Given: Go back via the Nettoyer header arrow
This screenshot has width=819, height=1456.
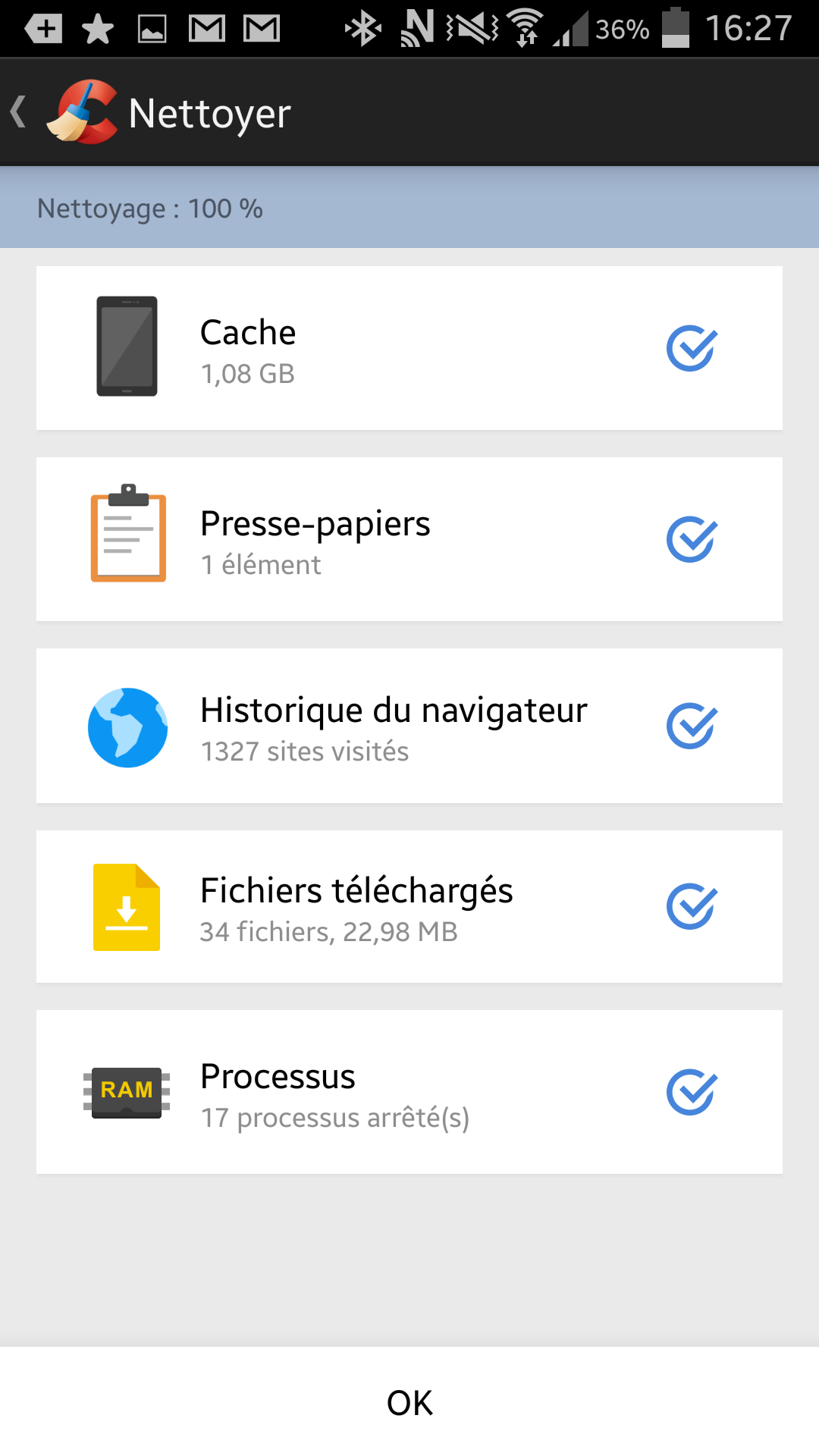Looking at the screenshot, I should tap(20, 112).
